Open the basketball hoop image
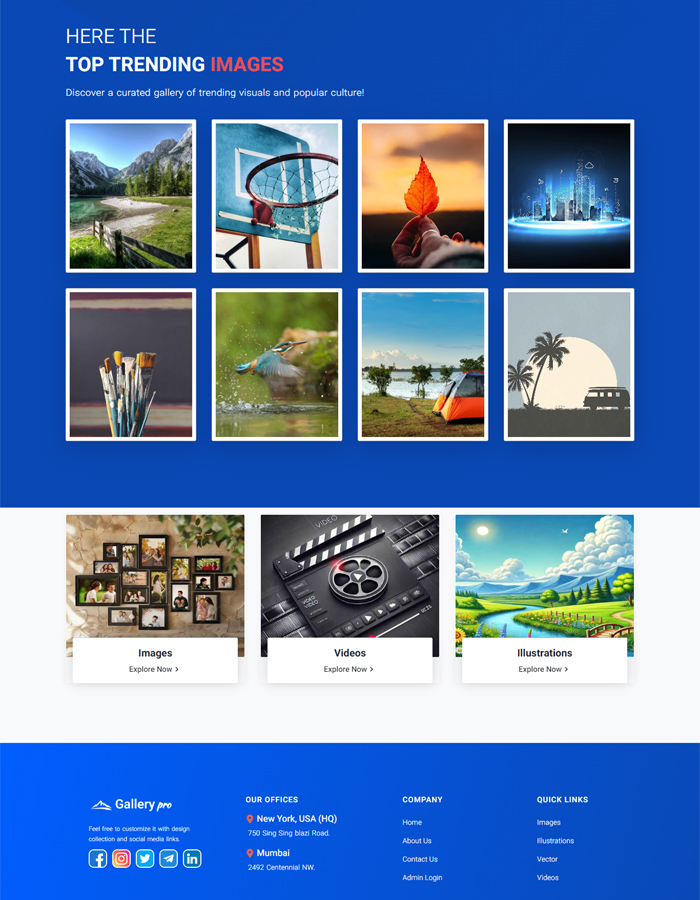Image resolution: width=700 pixels, height=900 pixels. point(277,196)
